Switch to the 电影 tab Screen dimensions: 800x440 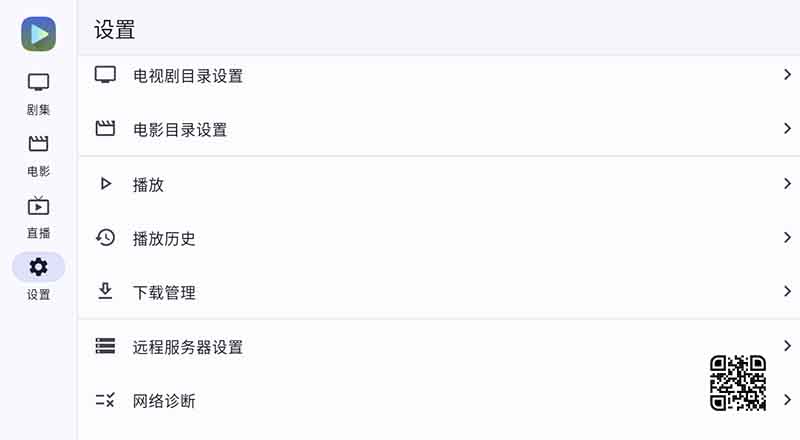pos(38,155)
